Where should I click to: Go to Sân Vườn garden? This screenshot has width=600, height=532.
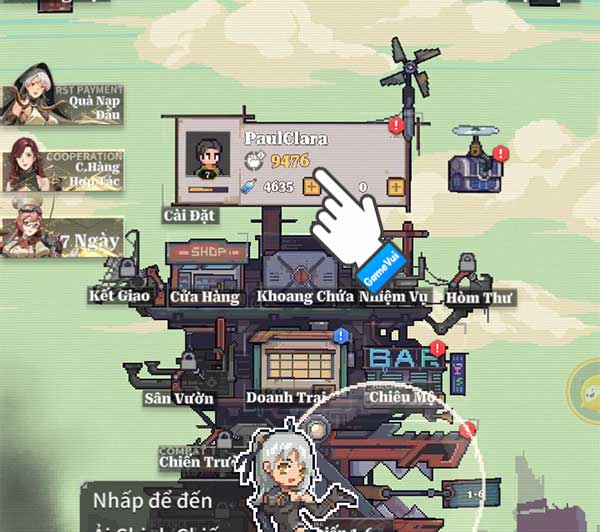pos(180,397)
